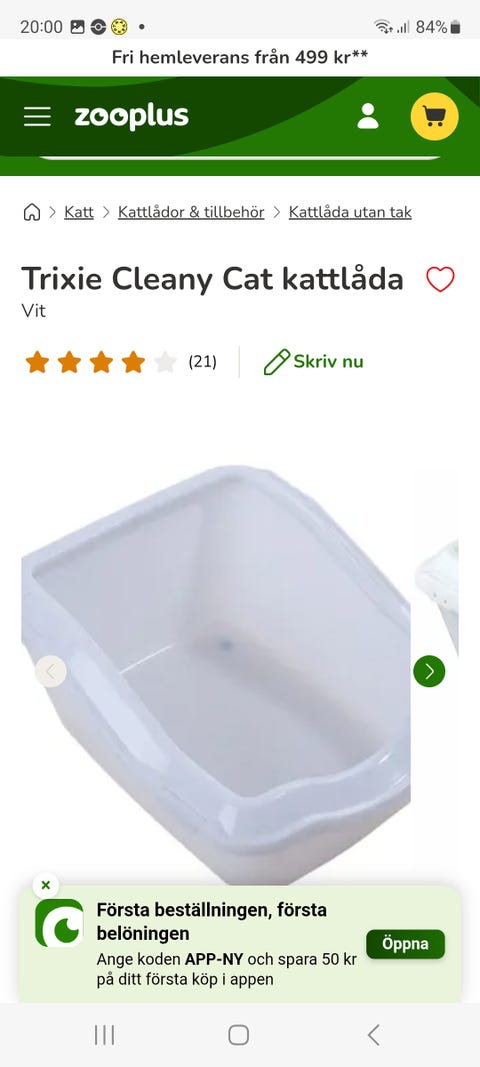Dismiss the app promo banner
Viewport: 480px width, 1067px height.
(46, 885)
